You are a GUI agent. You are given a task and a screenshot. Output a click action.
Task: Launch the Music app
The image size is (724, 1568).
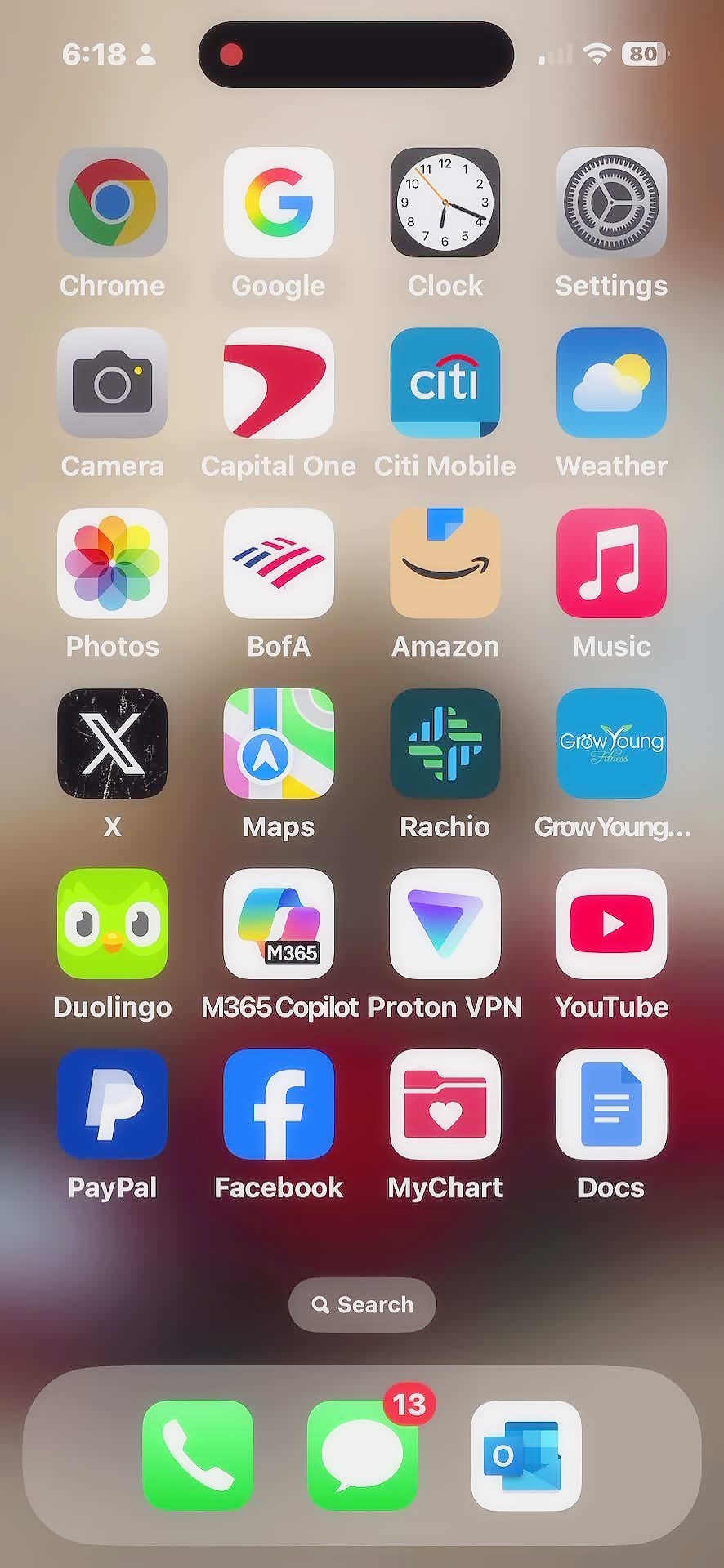coord(611,563)
